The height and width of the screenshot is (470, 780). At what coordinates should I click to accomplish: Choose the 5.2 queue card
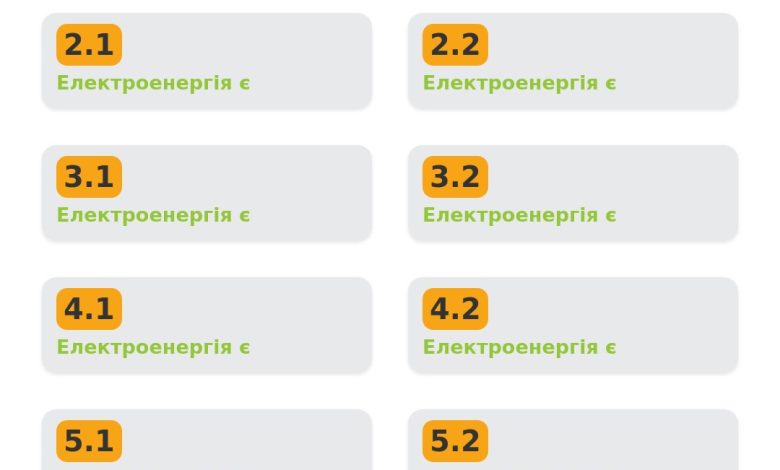coord(572,442)
